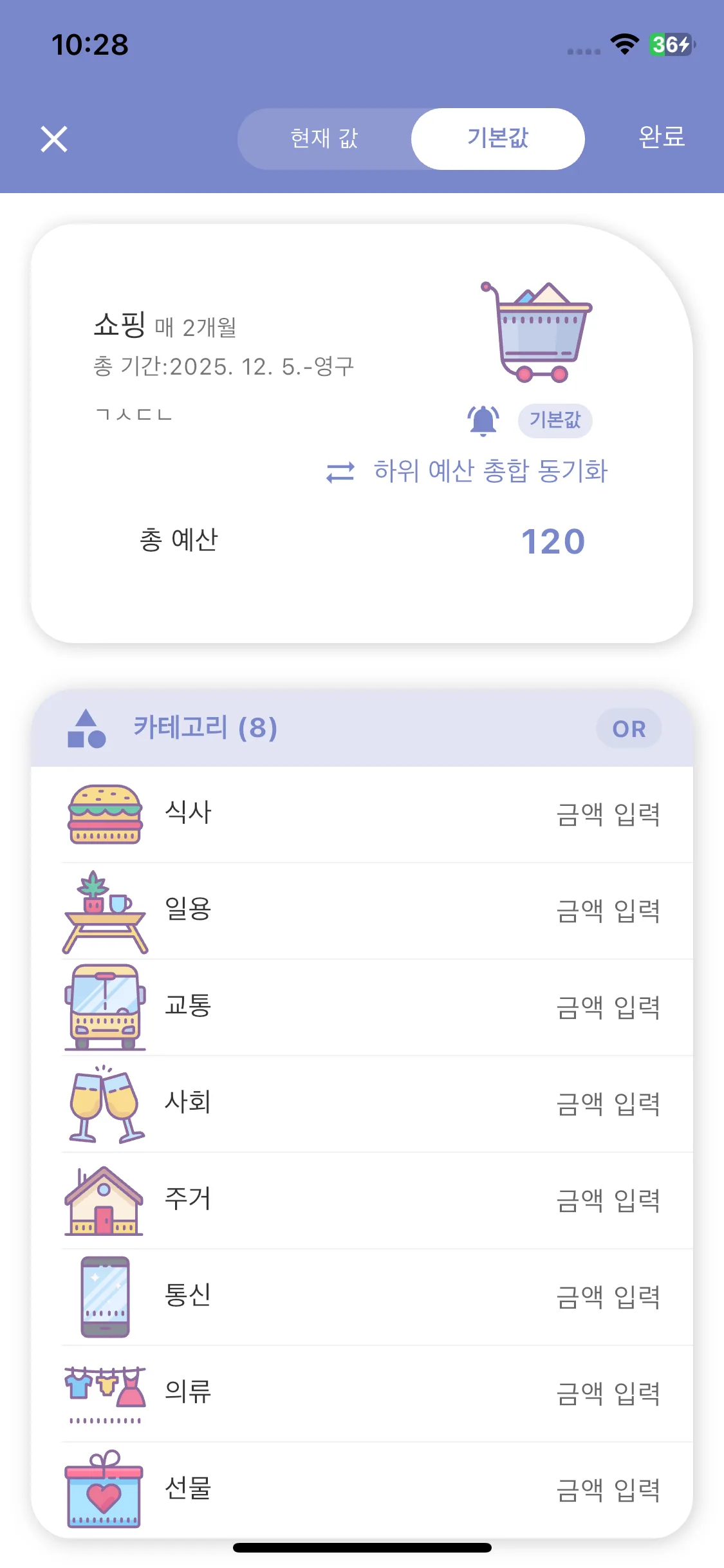Toggle the OR condition for categories

629,729
